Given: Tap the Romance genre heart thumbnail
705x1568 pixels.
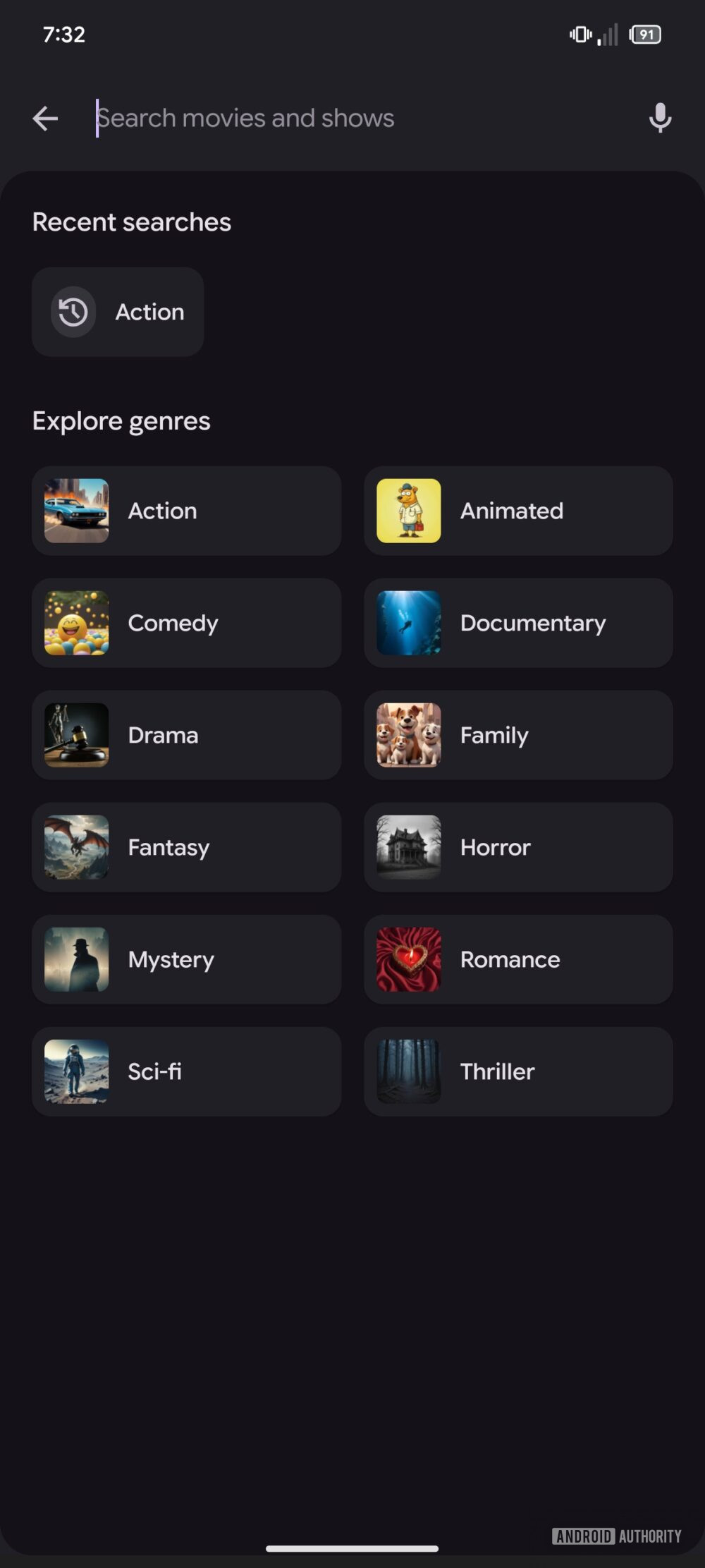Looking at the screenshot, I should (409, 959).
